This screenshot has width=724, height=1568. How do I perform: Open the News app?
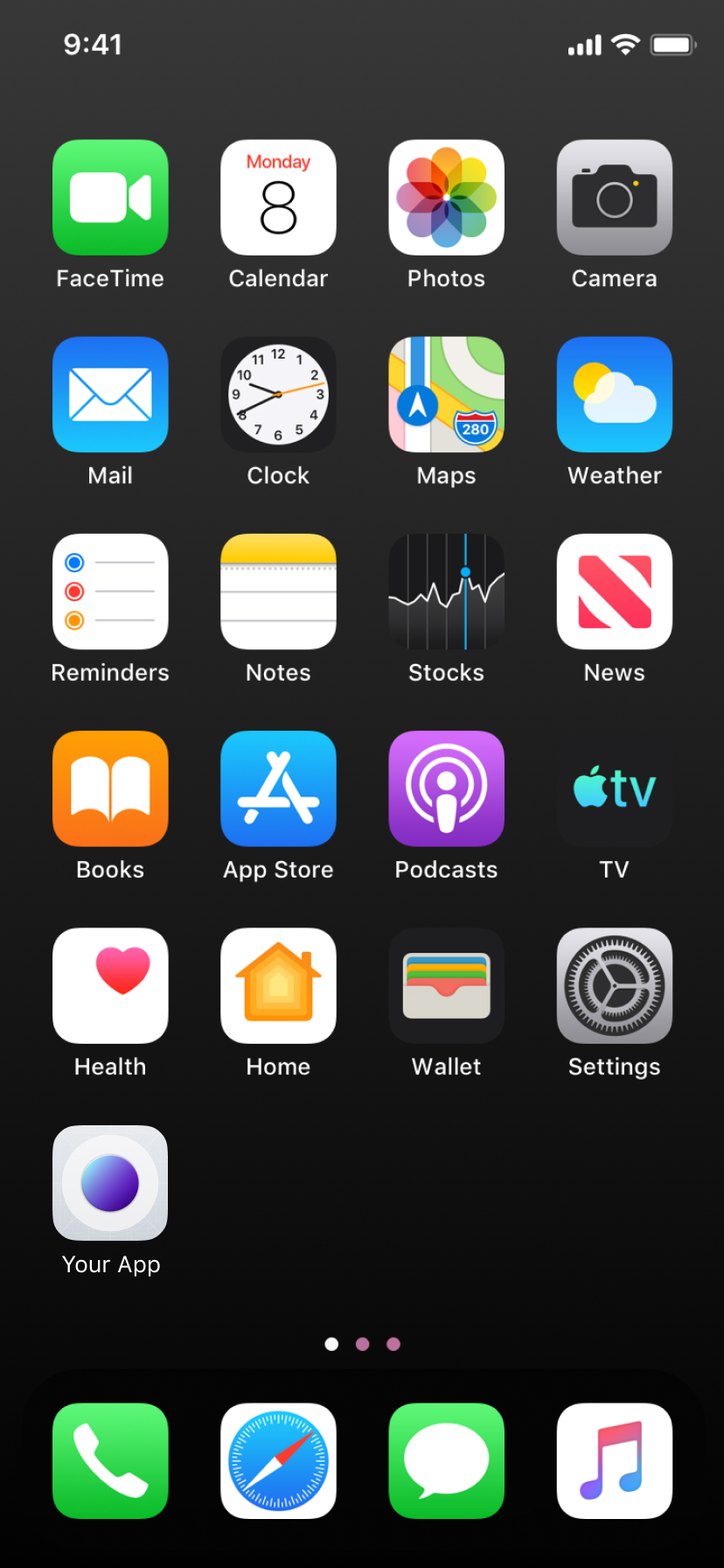pos(614,591)
